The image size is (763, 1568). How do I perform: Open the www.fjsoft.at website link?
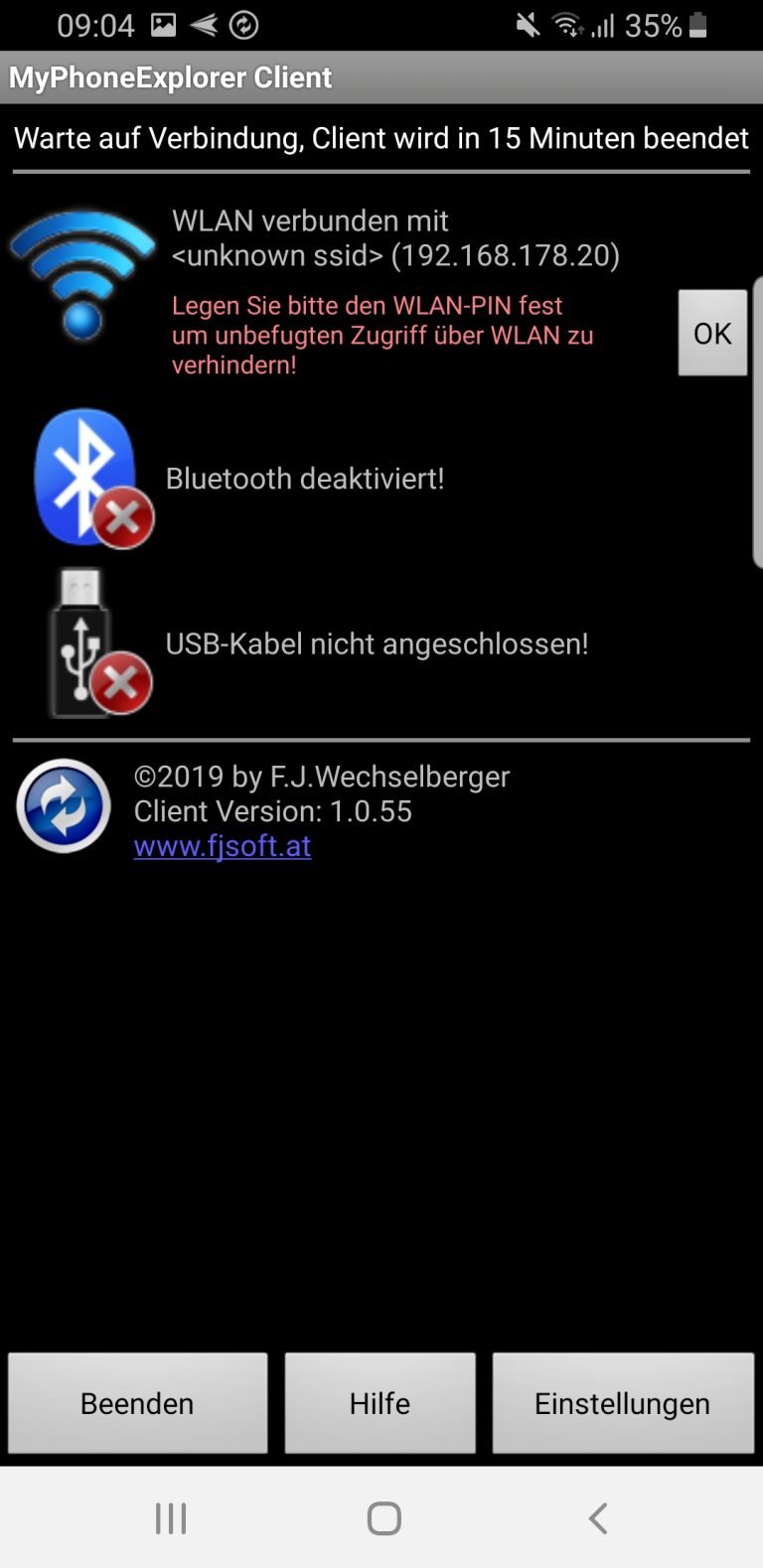pos(223,846)
